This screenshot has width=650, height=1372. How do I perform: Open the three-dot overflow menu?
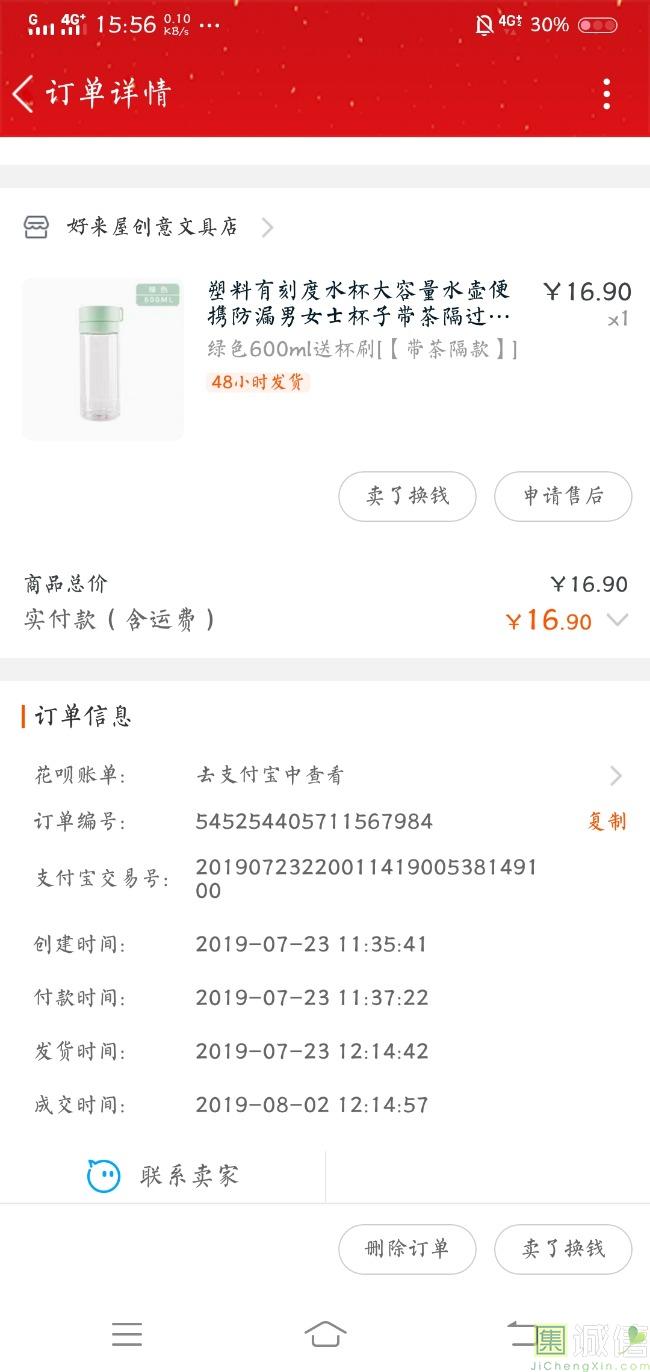point(606,94)
